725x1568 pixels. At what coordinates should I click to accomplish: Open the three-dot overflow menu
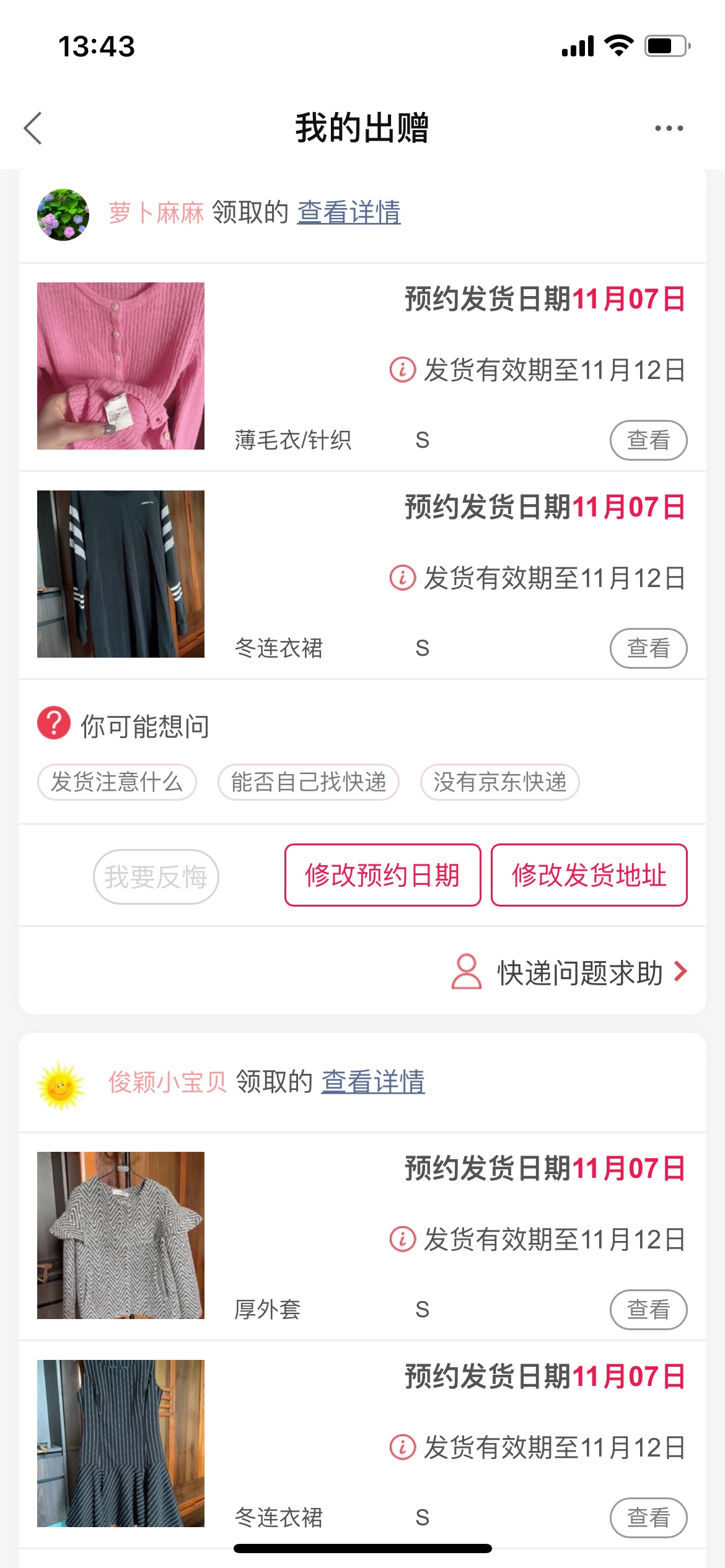coord(669,128)
